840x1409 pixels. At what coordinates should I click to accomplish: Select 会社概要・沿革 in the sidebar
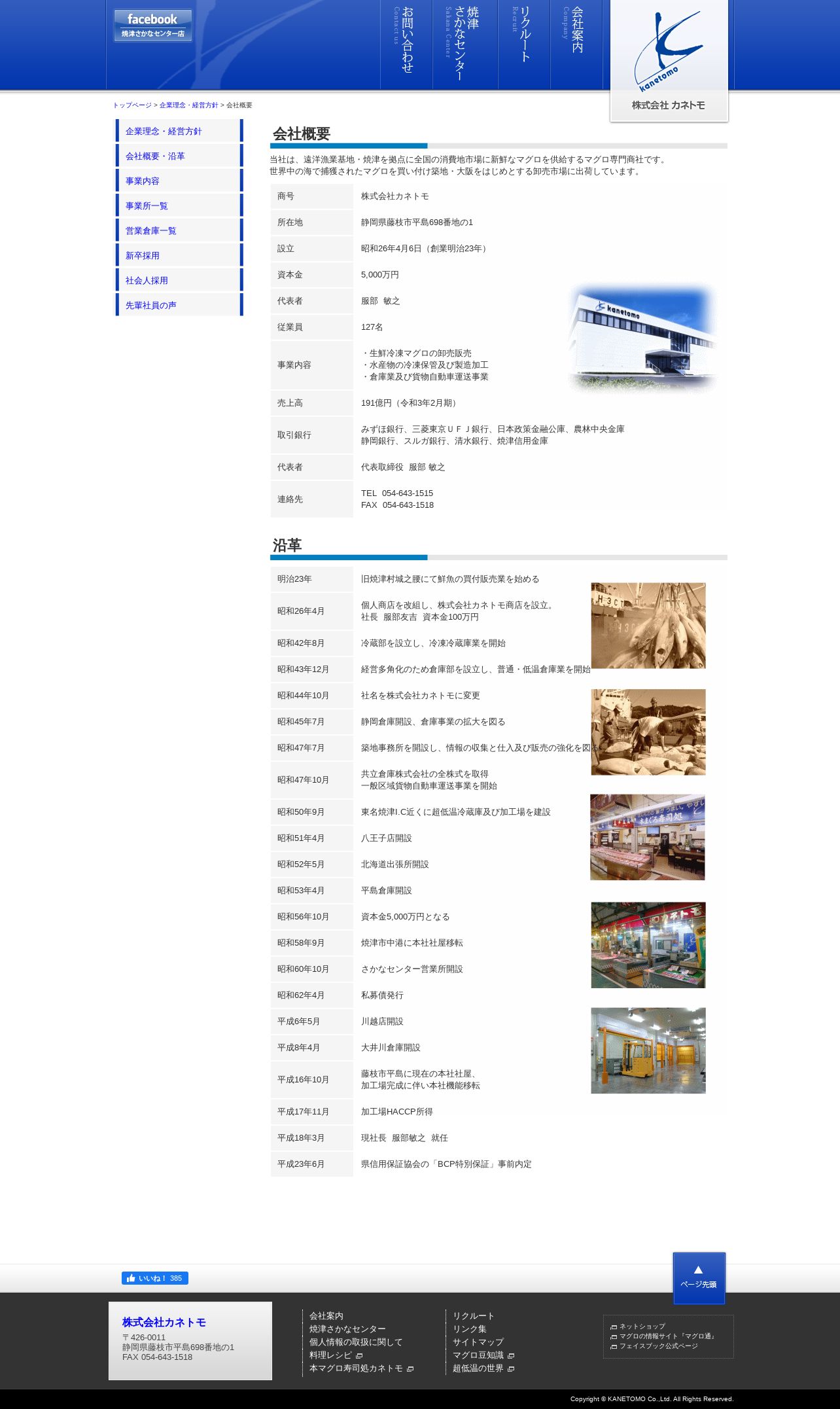click(179, 156)
